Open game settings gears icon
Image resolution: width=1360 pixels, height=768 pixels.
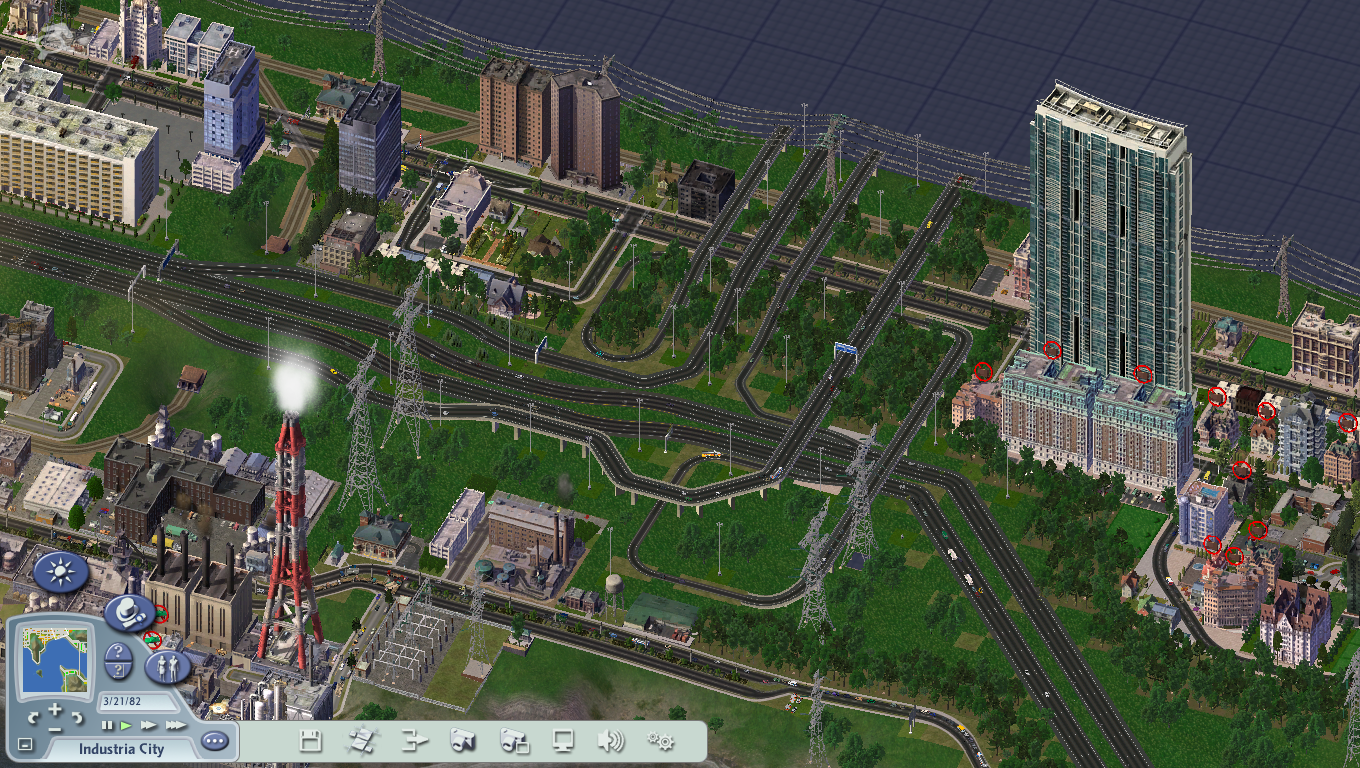(660, 741)
